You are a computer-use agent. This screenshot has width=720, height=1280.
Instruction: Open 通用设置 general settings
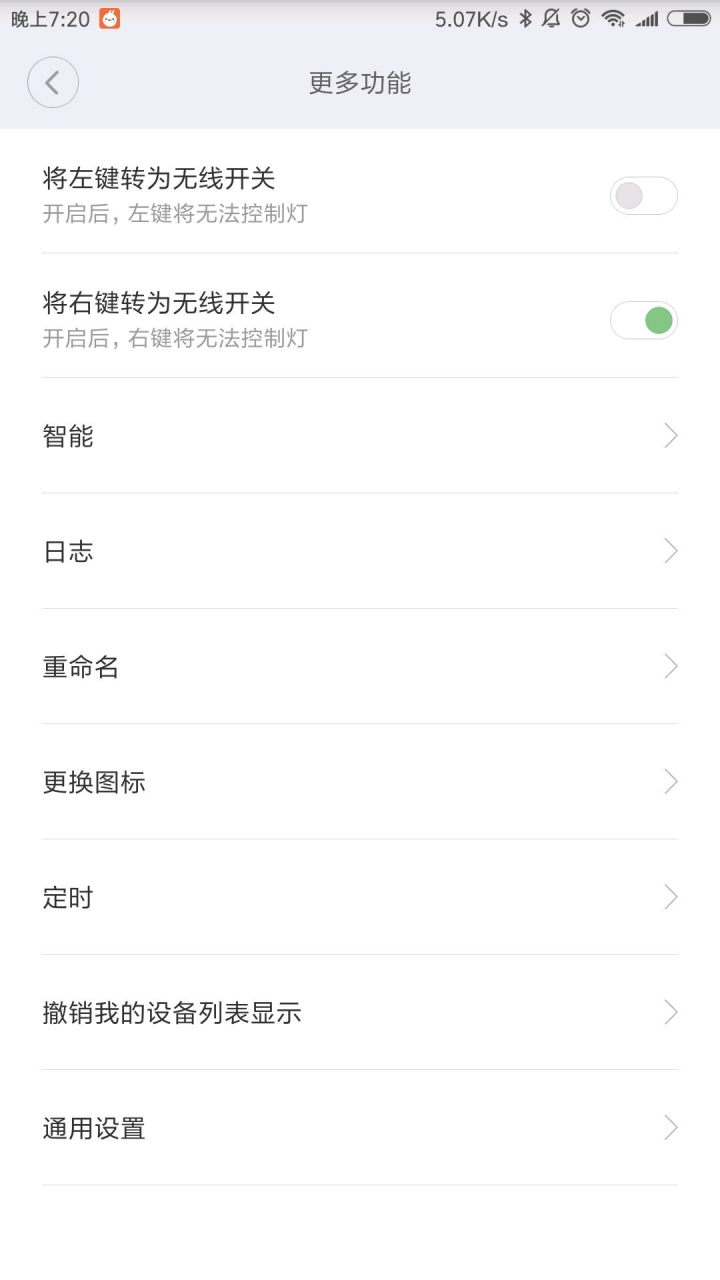(360, 1128)
